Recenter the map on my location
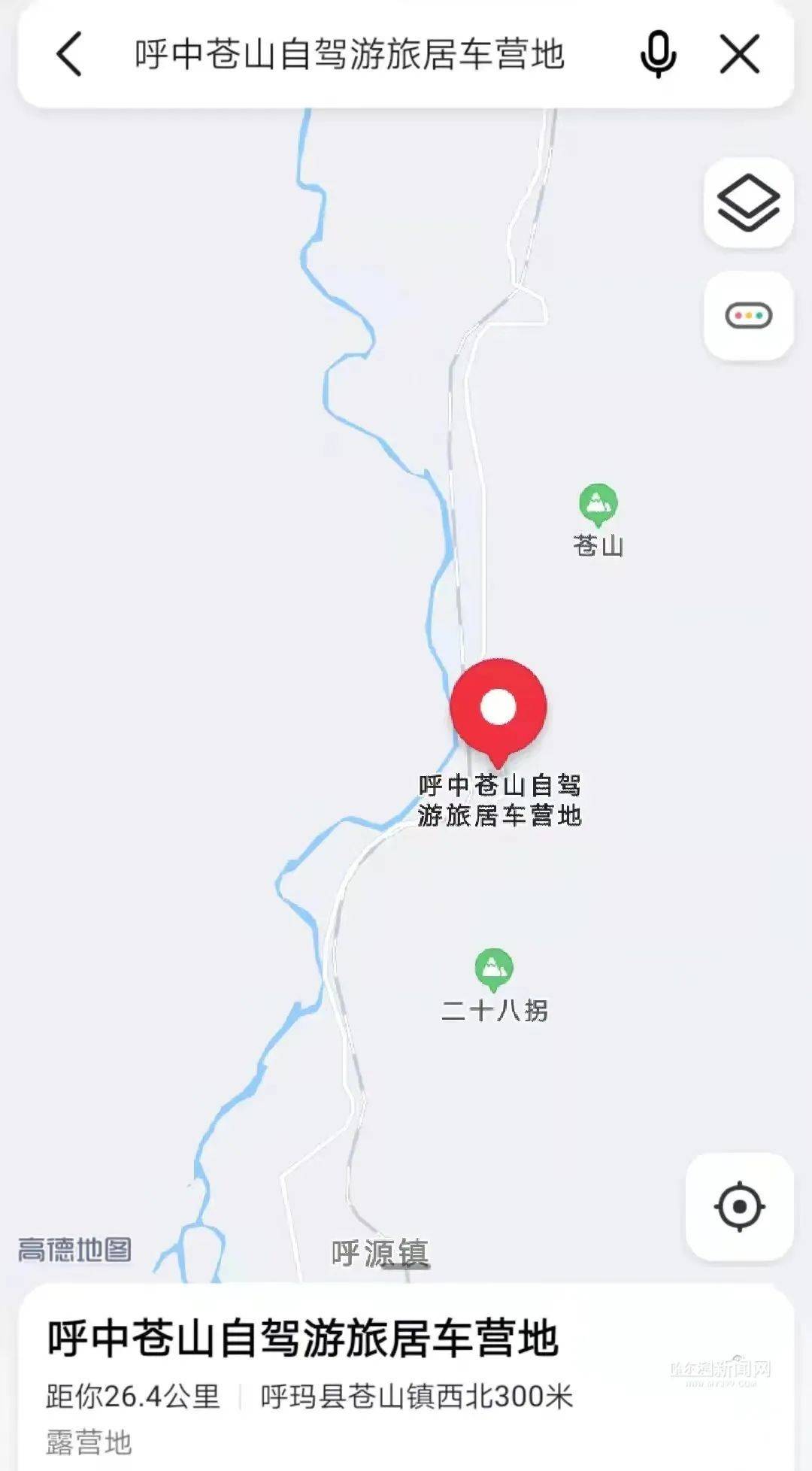The width and height of the screenshot is (812, 1471). coord(740,1206)
